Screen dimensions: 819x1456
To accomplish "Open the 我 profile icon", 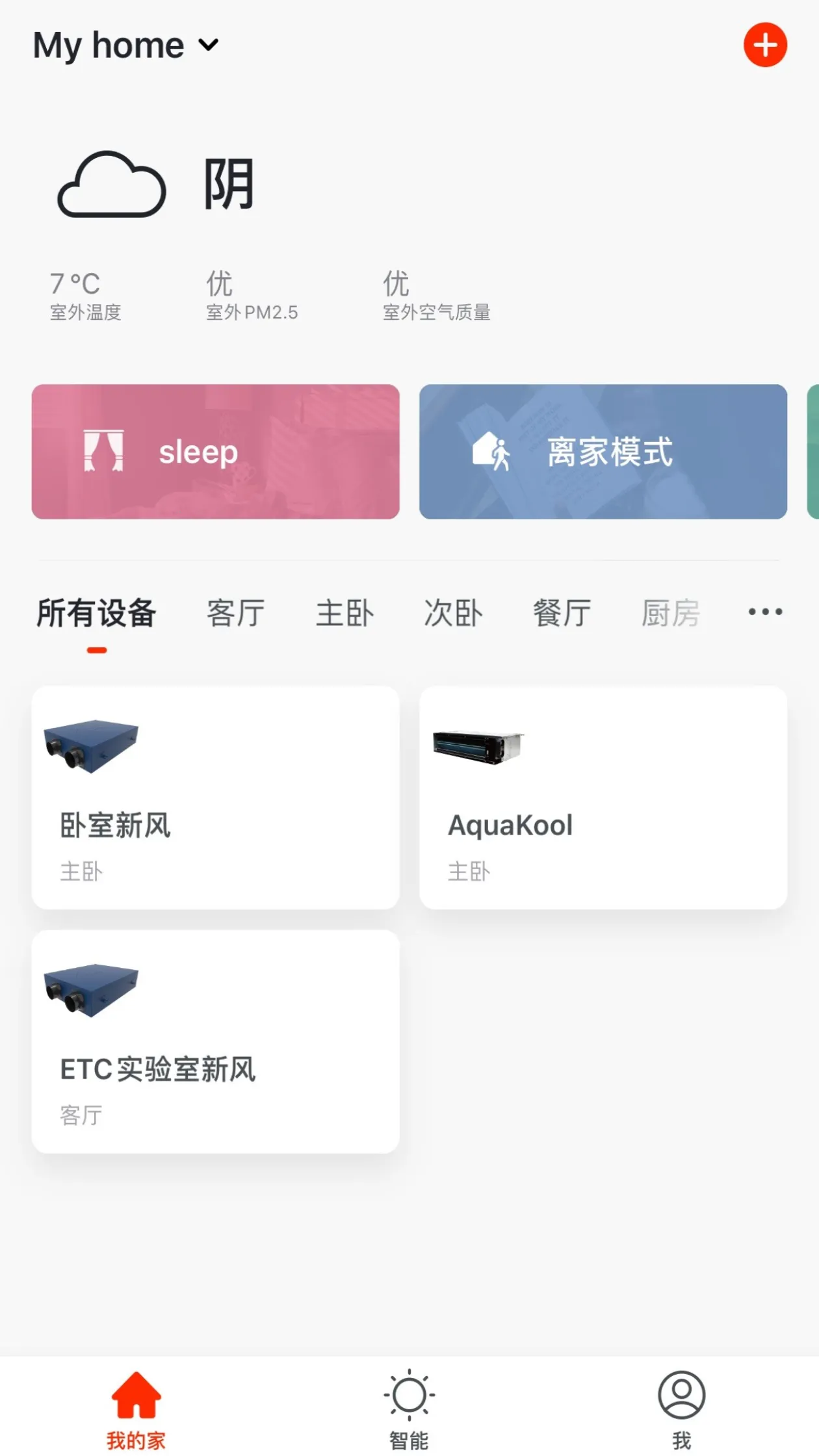I will pyautogui.click(x=680, y=1393).
